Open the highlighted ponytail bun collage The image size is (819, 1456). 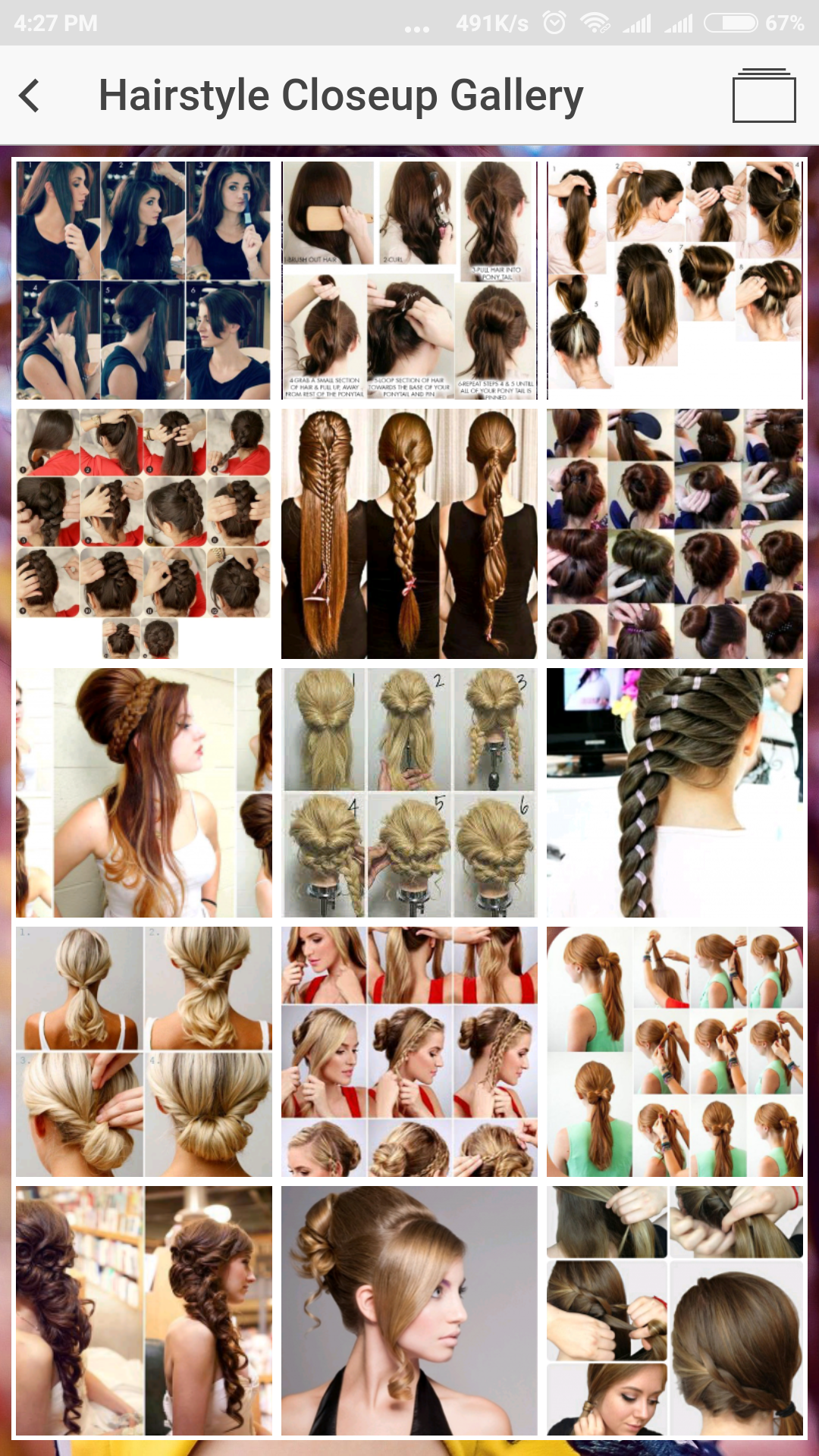click(x=674, y=280)
